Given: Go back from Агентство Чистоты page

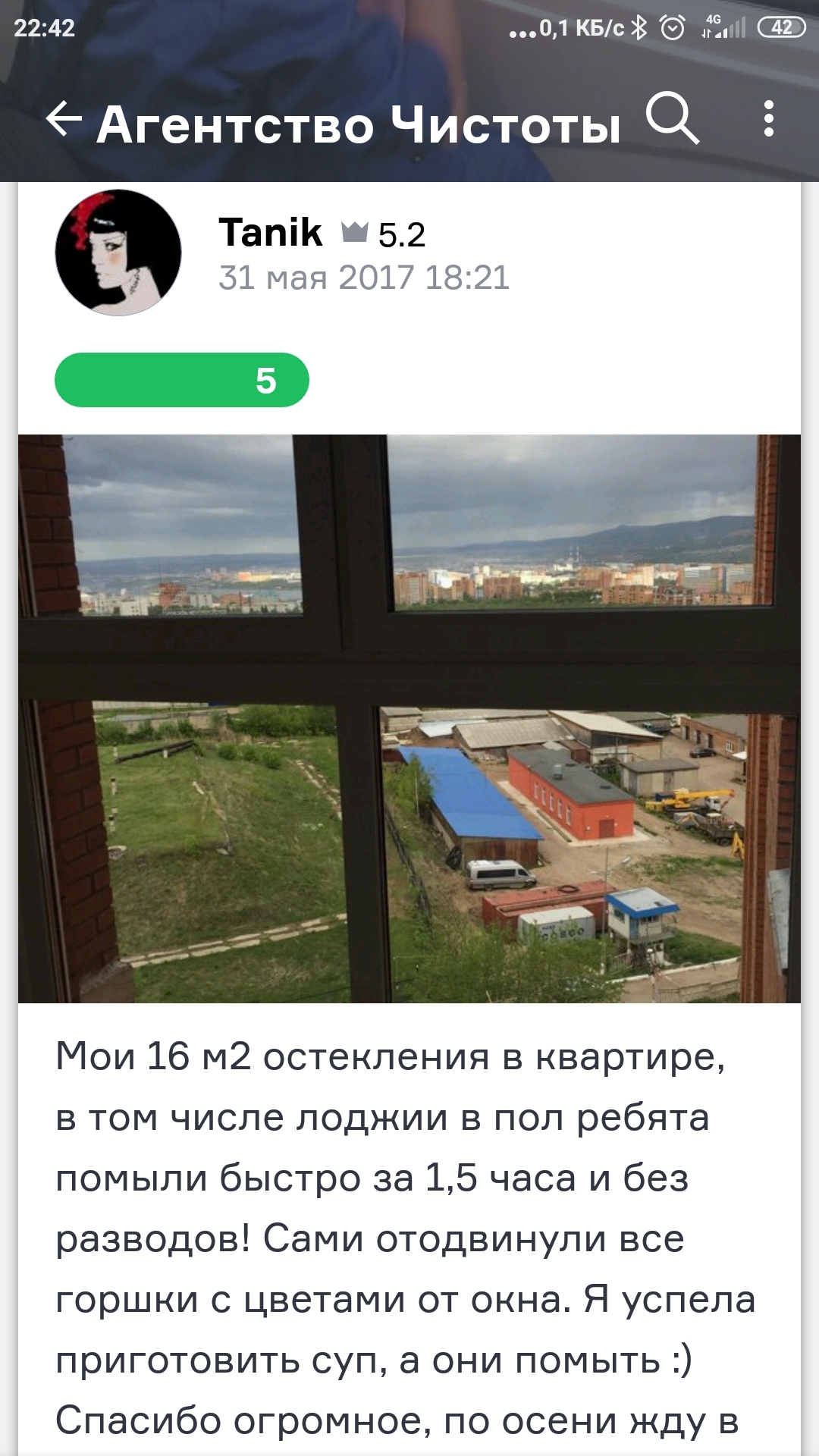Looking at the screenshot, I should pos(64,121).
